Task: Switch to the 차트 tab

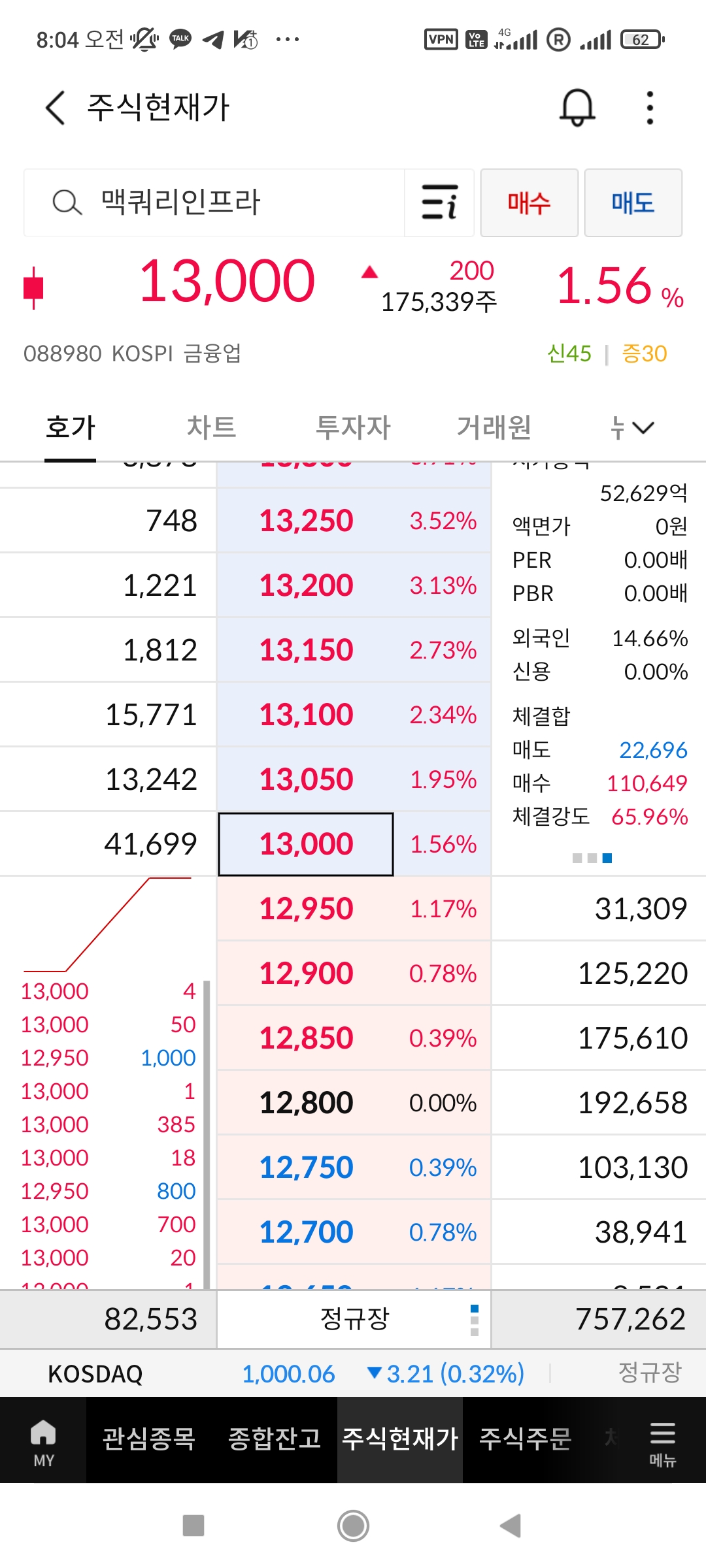Action: (x=211, y=428)
